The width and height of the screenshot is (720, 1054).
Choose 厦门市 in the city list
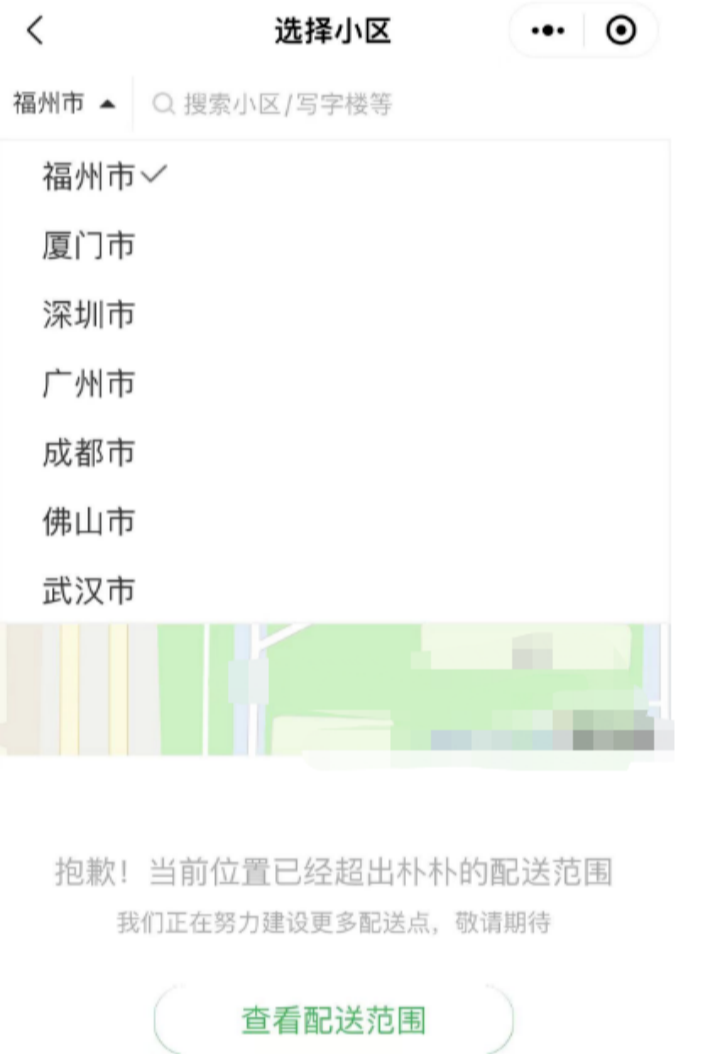pos(88,246)
